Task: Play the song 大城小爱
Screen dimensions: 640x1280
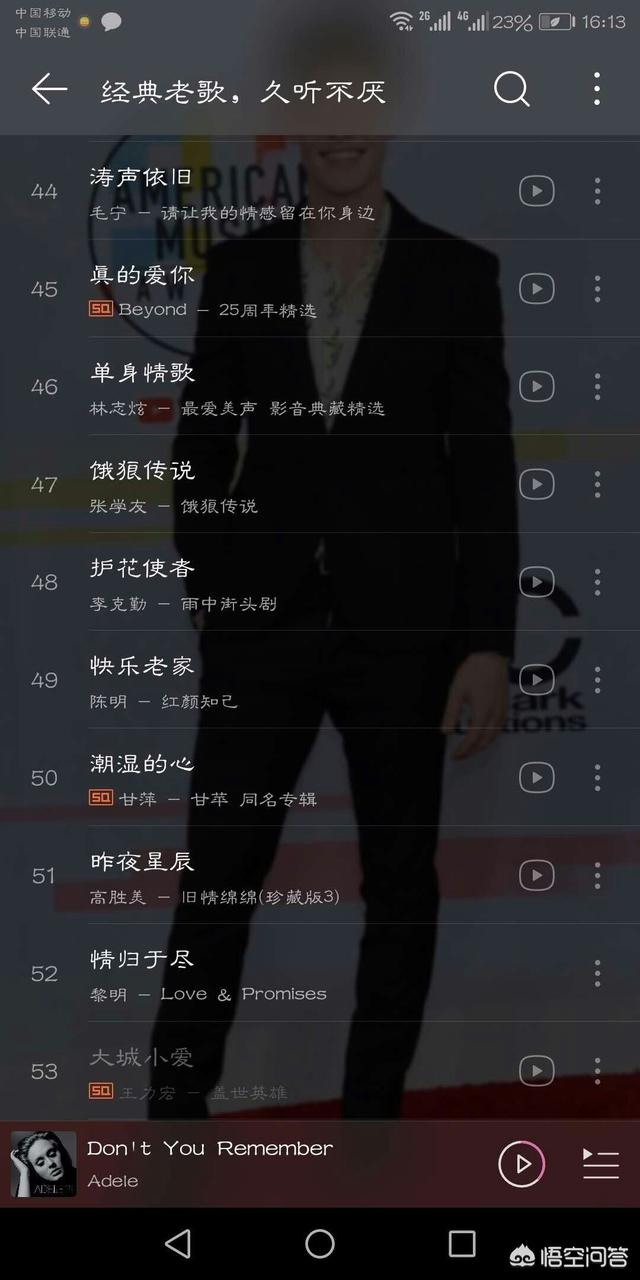Action: (300, 1071)
